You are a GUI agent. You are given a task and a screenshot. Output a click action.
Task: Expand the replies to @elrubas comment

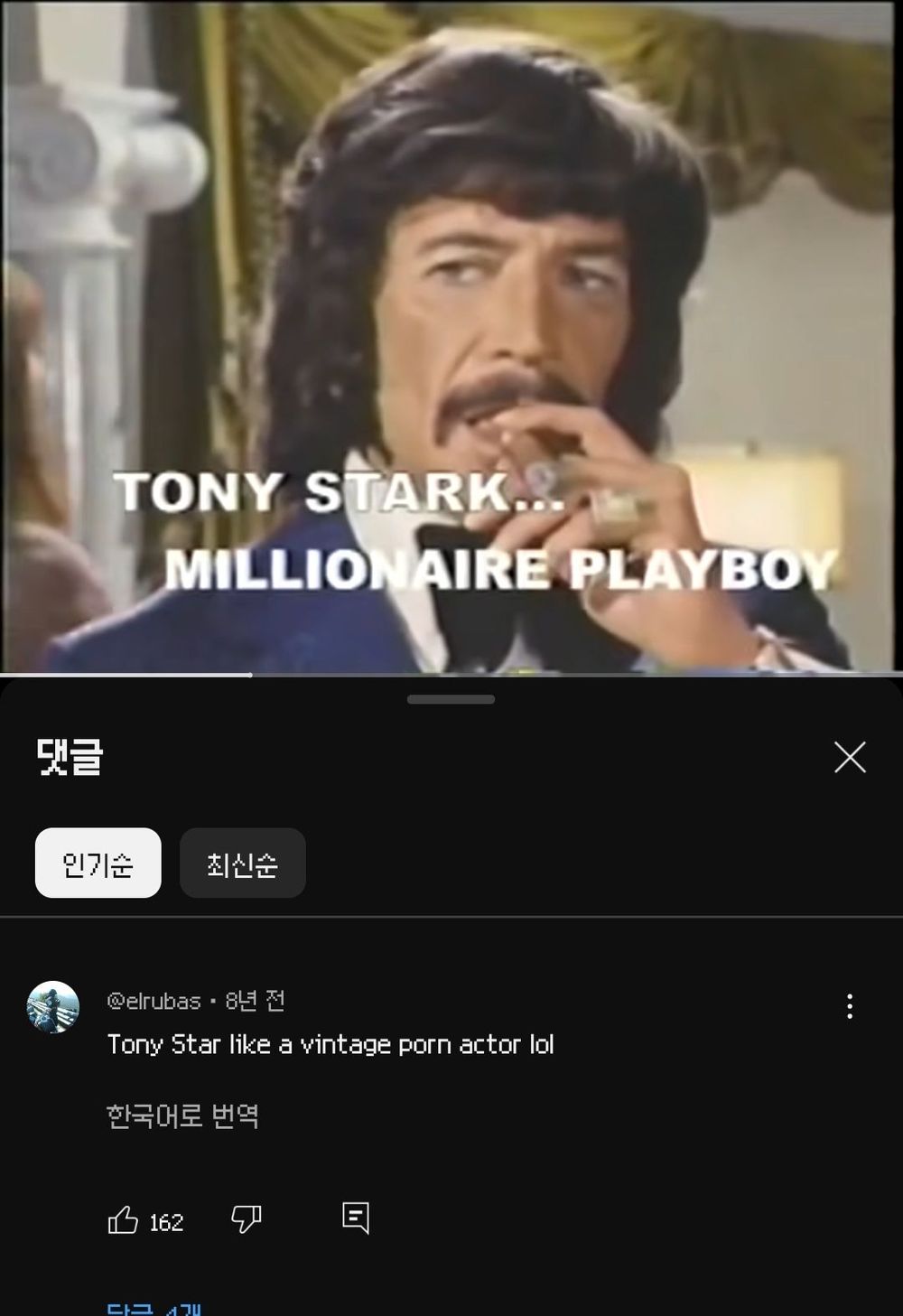tap(154, 1307)
